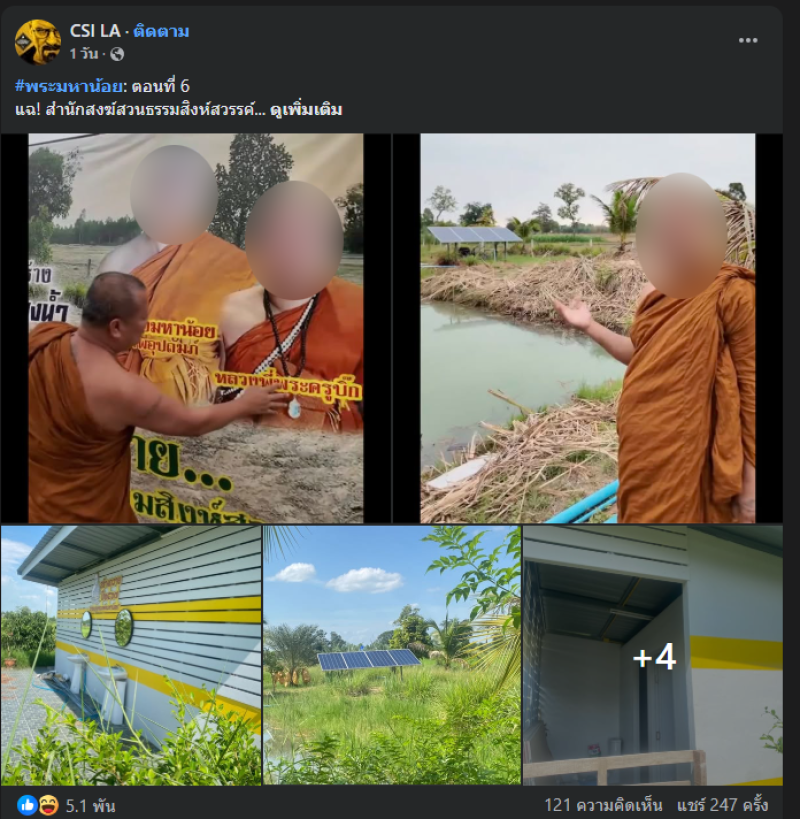Open the post's 1 วัน timestamp
Viewport: 800px width, 819px height.
coord(86,53)
